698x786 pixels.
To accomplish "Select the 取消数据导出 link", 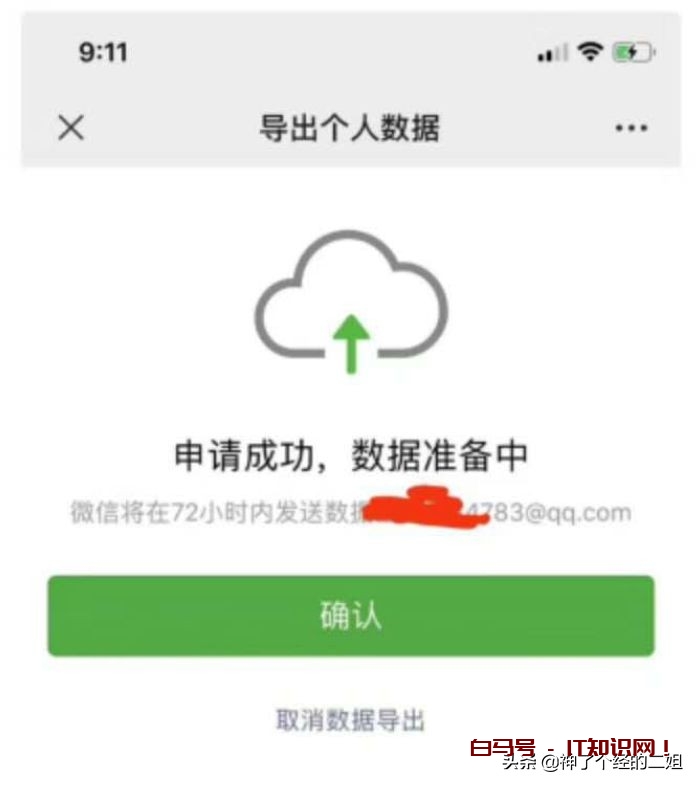I will click(x=351, y=719).
